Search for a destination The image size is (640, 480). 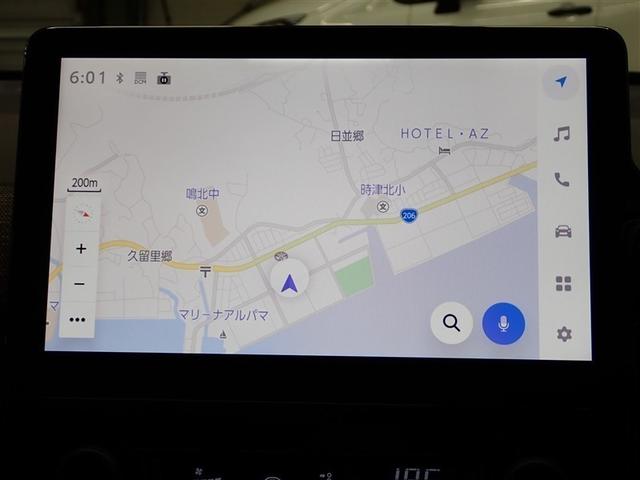click(452, 323)
